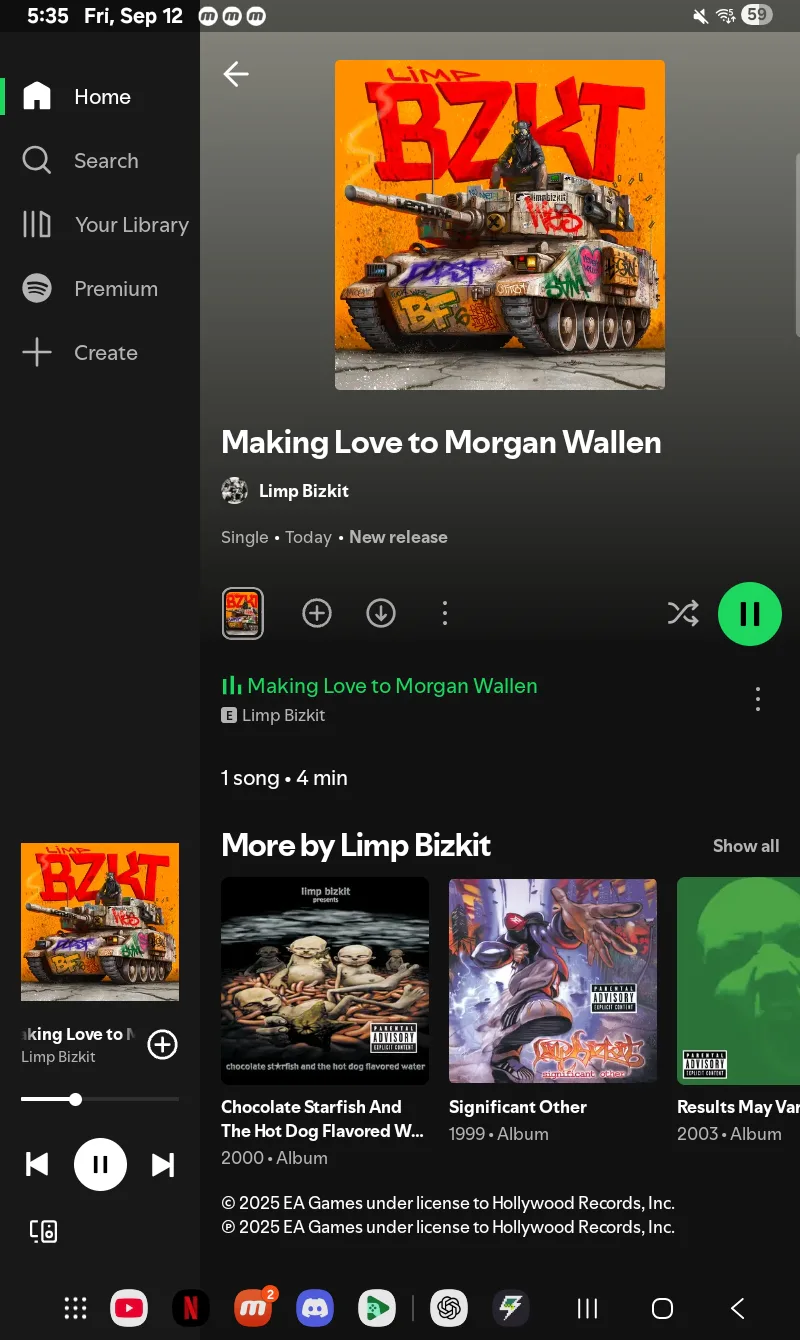Tap Show all for More by Limp Bizkit
Screen dimensions: 800x1340
[746, 846]
